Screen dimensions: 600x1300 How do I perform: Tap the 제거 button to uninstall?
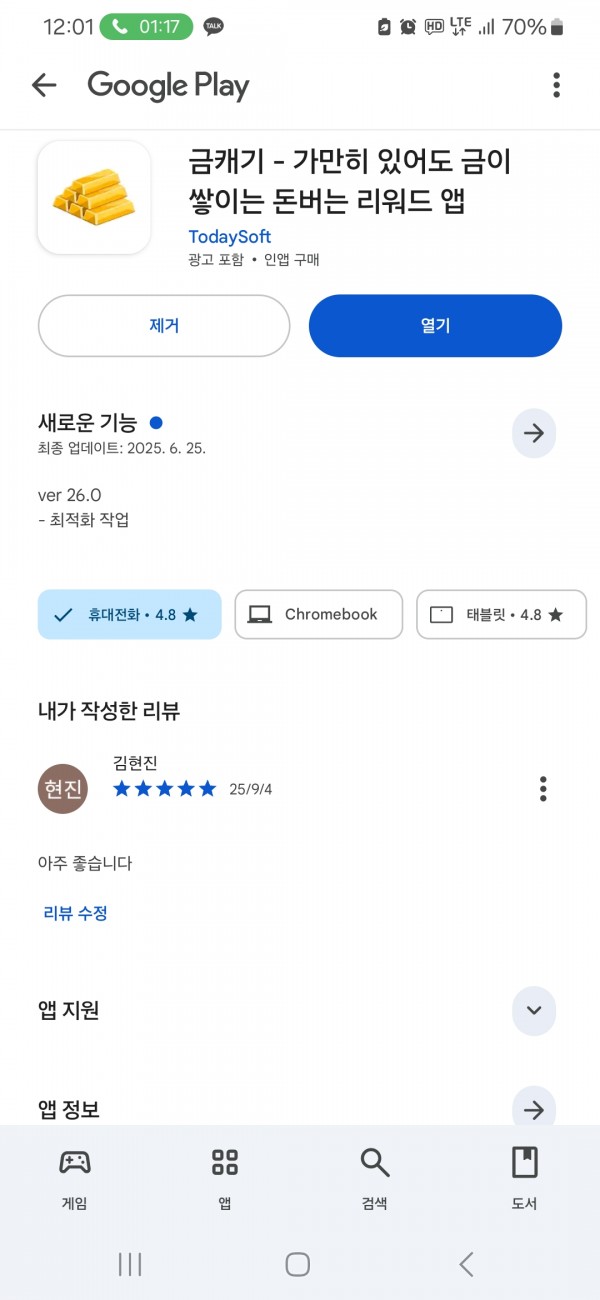click(x=164, y=326)
